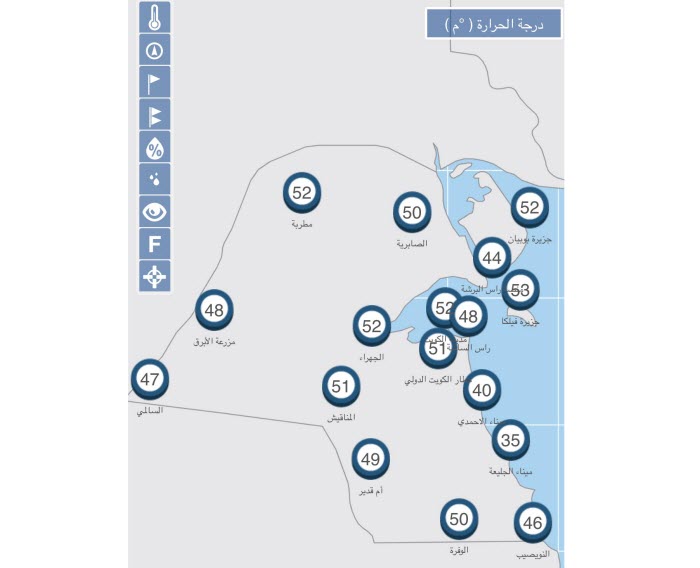Image resolution: width=700 pixels, height=568 pixels.
Task: Tap مزرعة الأبرق station marker 48
Action: [x=214, y=310]
